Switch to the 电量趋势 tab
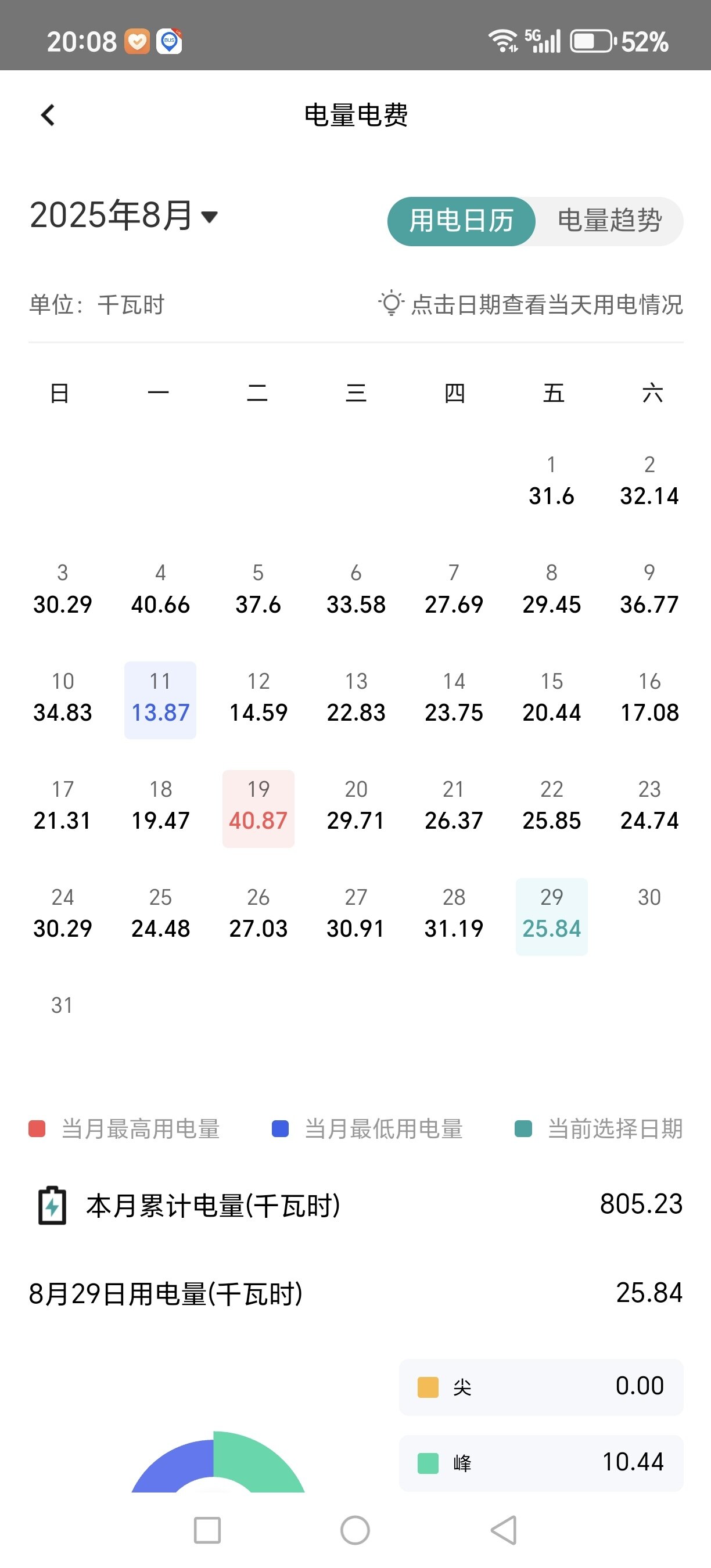The height and width of the screenshot is (1568, 711). tap(609, 221)
